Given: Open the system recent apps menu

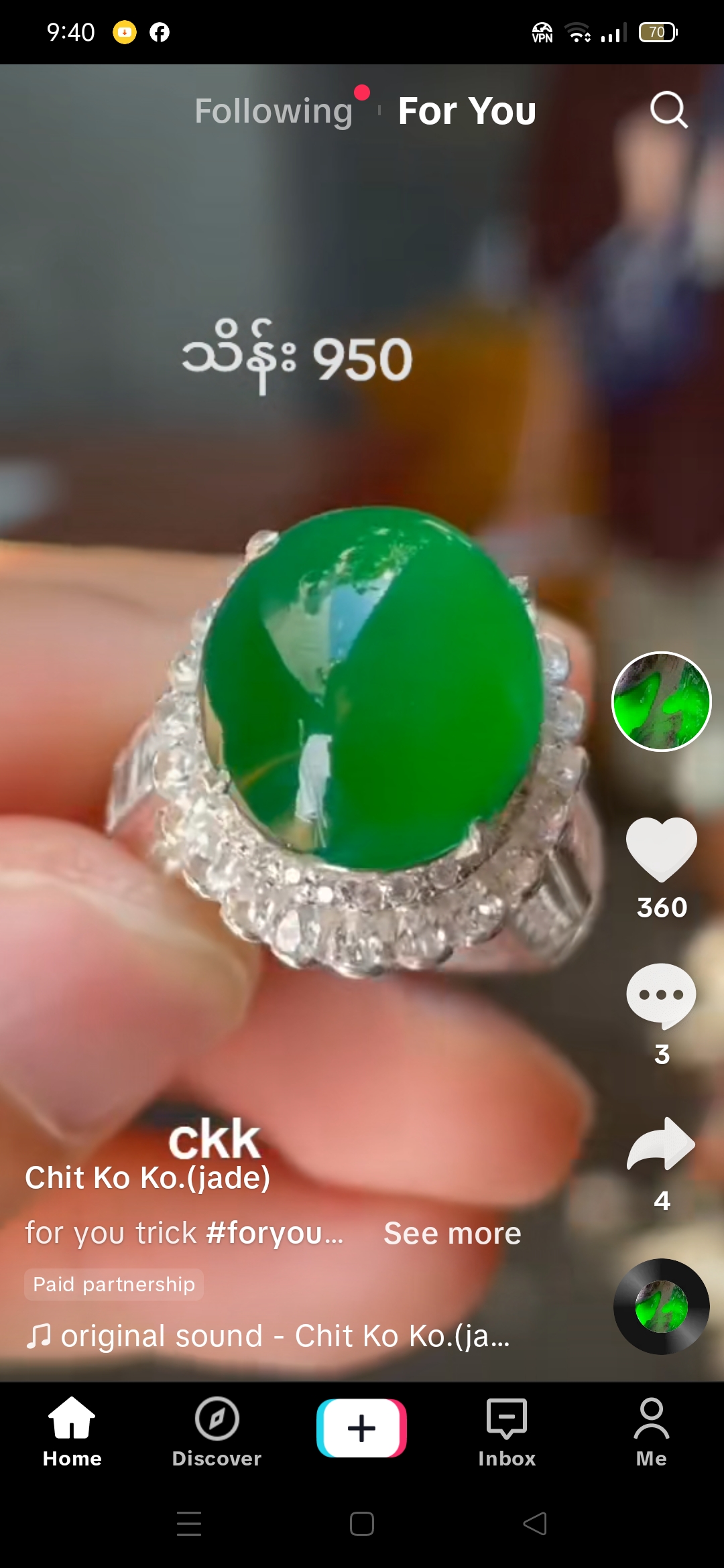Looking at the screenshot, I should (x=189, y=1523).
